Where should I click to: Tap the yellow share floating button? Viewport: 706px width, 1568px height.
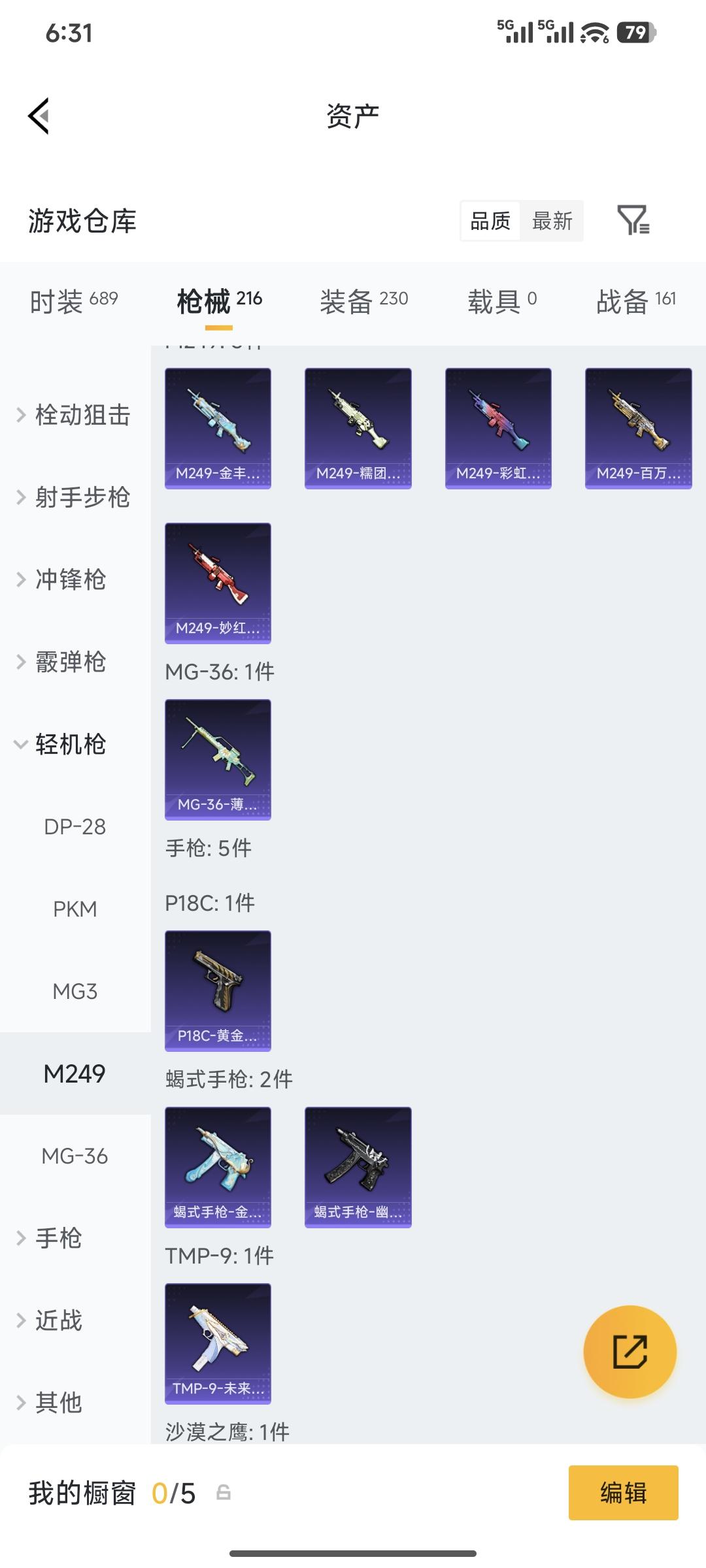630,1352
